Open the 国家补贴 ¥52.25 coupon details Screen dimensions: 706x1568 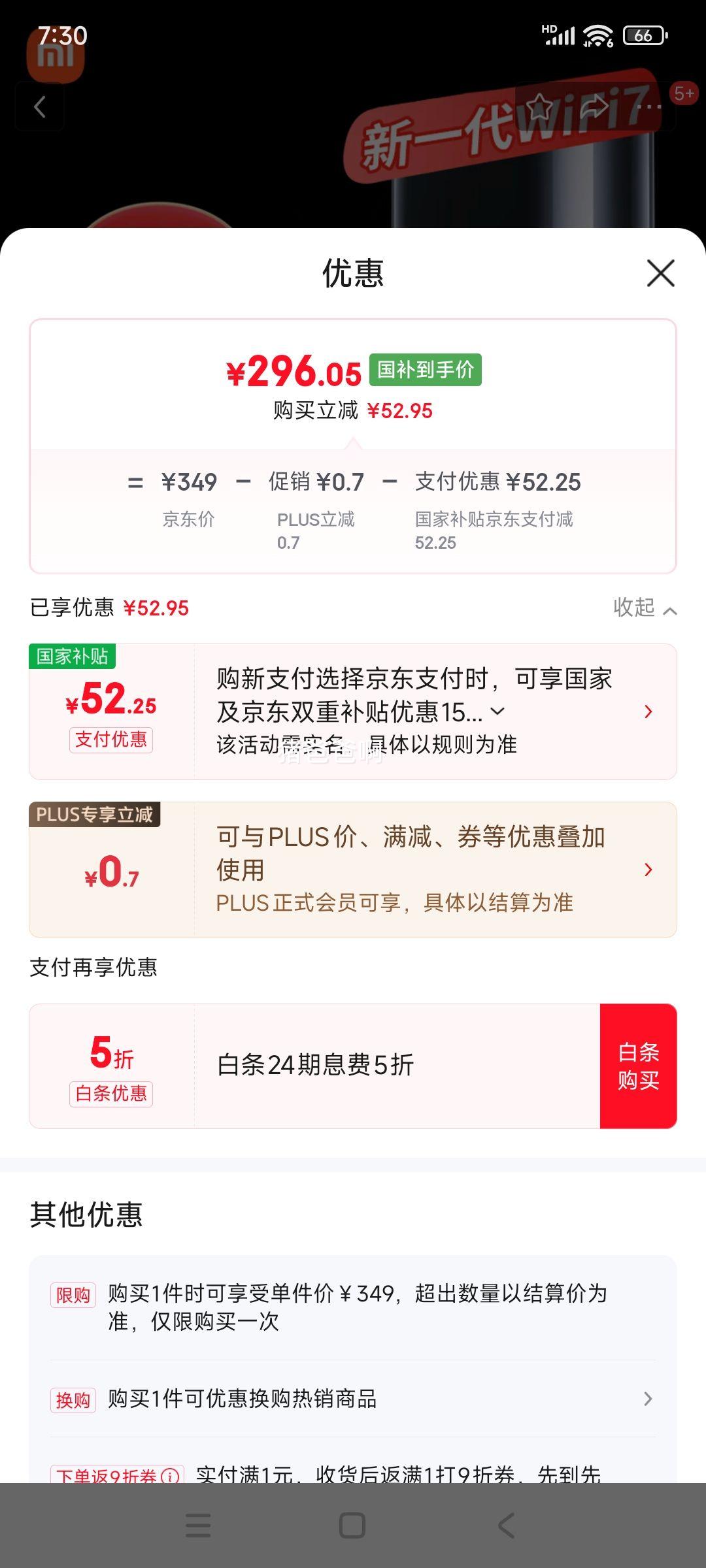(648, 711)
